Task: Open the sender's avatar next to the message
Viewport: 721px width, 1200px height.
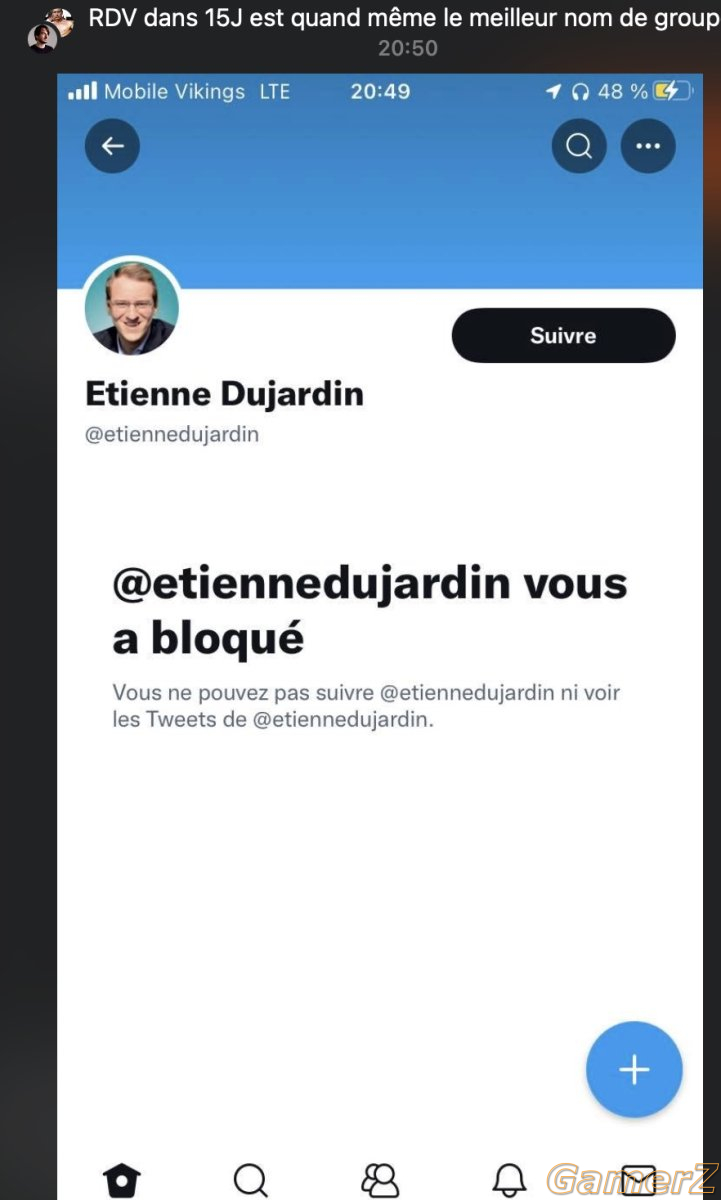Action: (43, 38)
